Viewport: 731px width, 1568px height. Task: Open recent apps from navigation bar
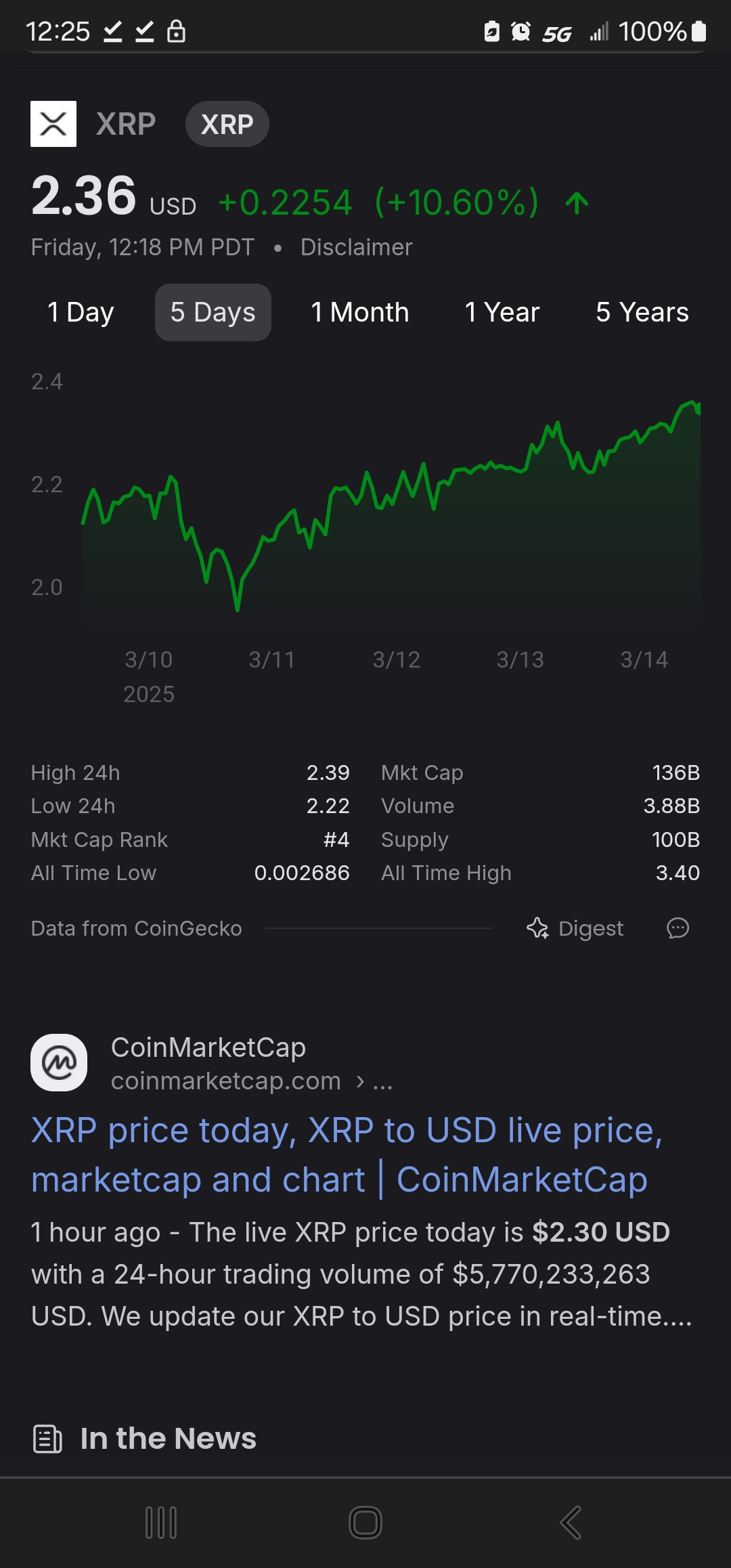[161, 1523]
